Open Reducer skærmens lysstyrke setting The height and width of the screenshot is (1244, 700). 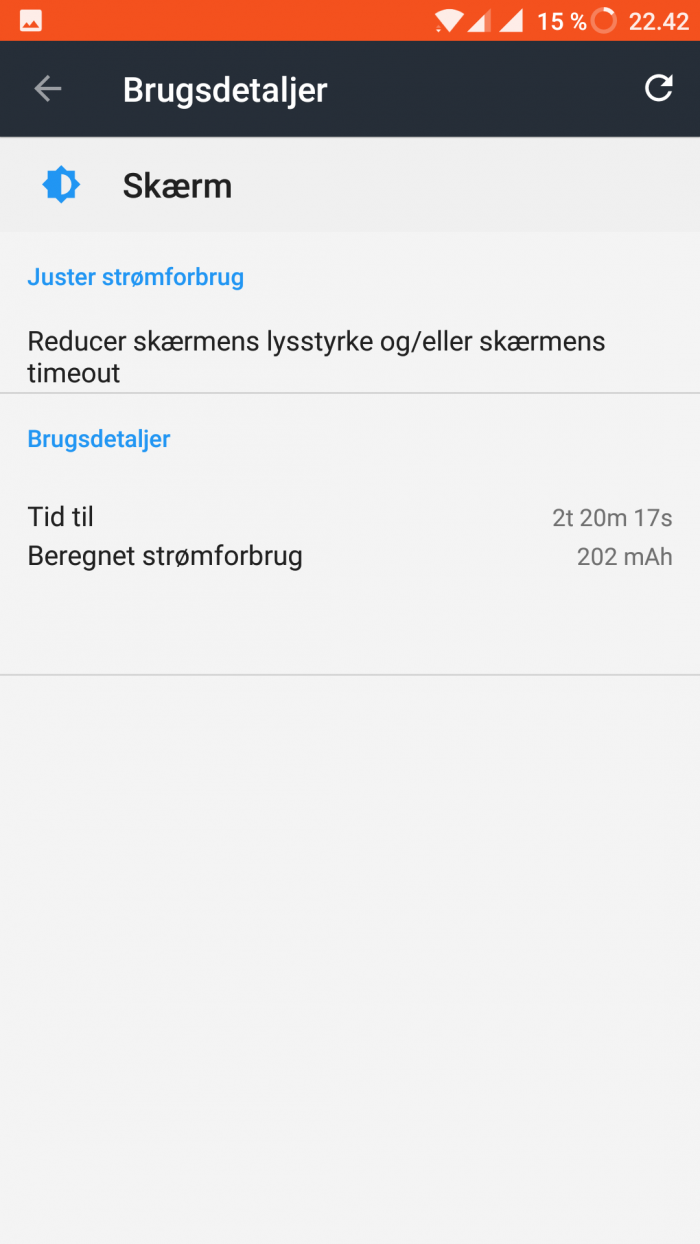pos(316,356)
